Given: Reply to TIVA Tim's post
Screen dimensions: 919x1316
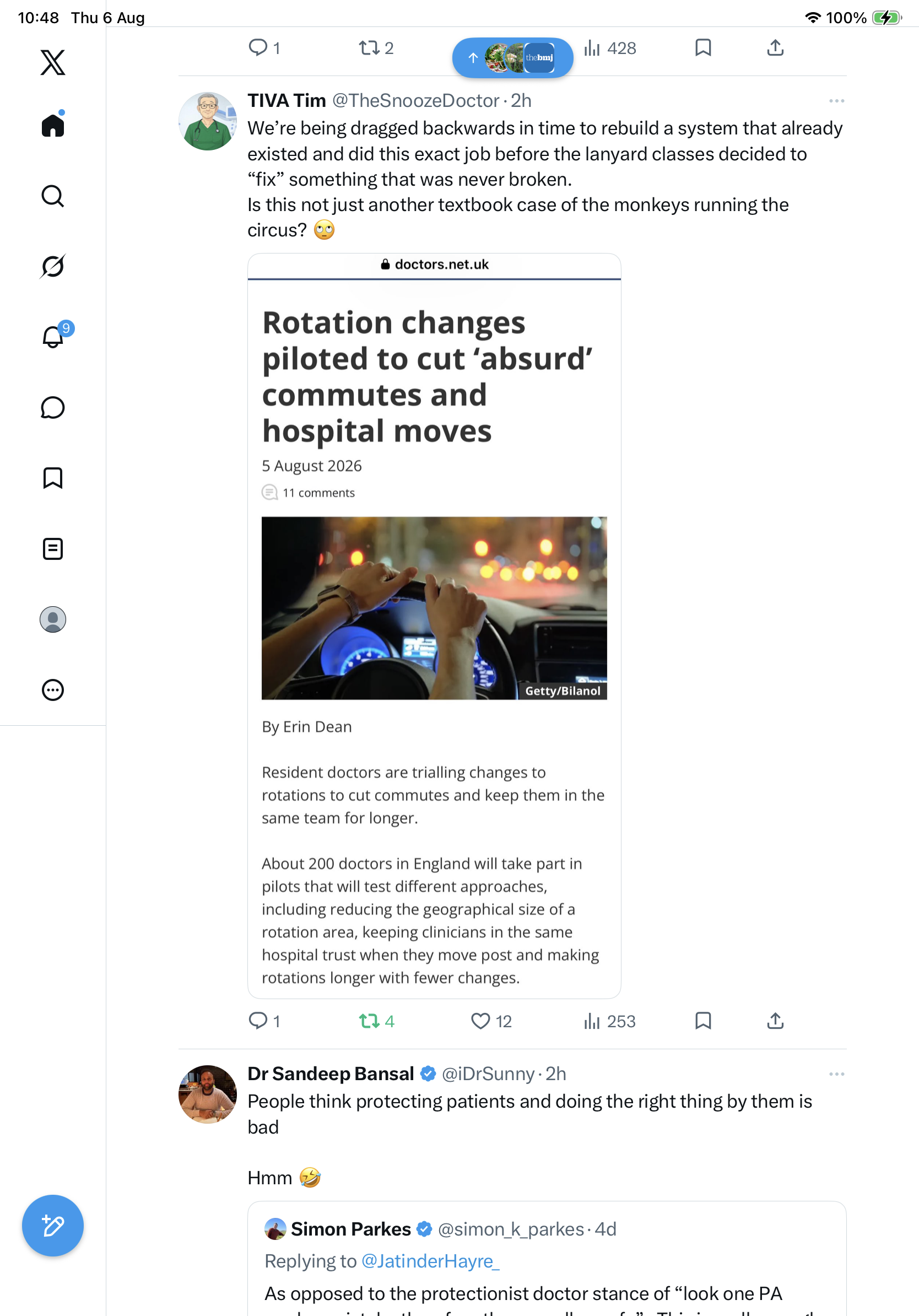Looking at the screenshot, I should click(263, 1021).
